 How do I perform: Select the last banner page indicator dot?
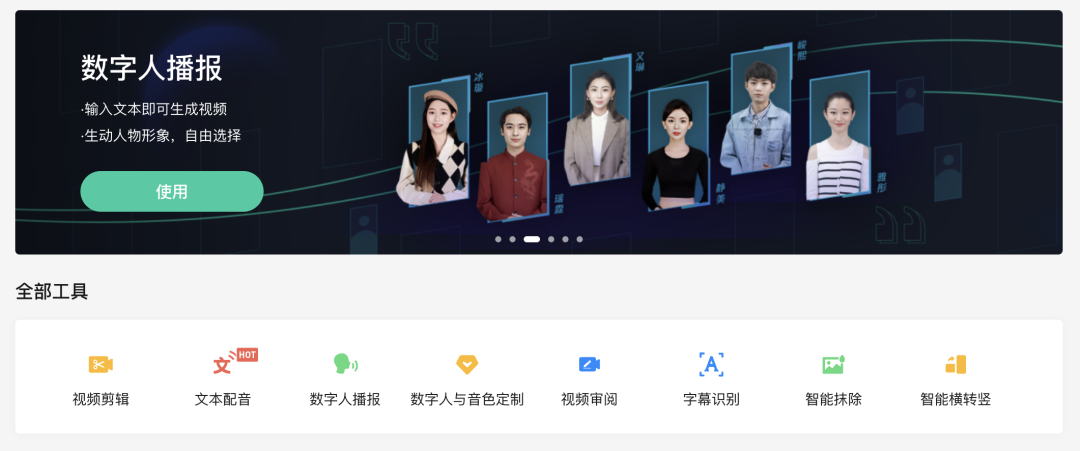tap(579, 239)
